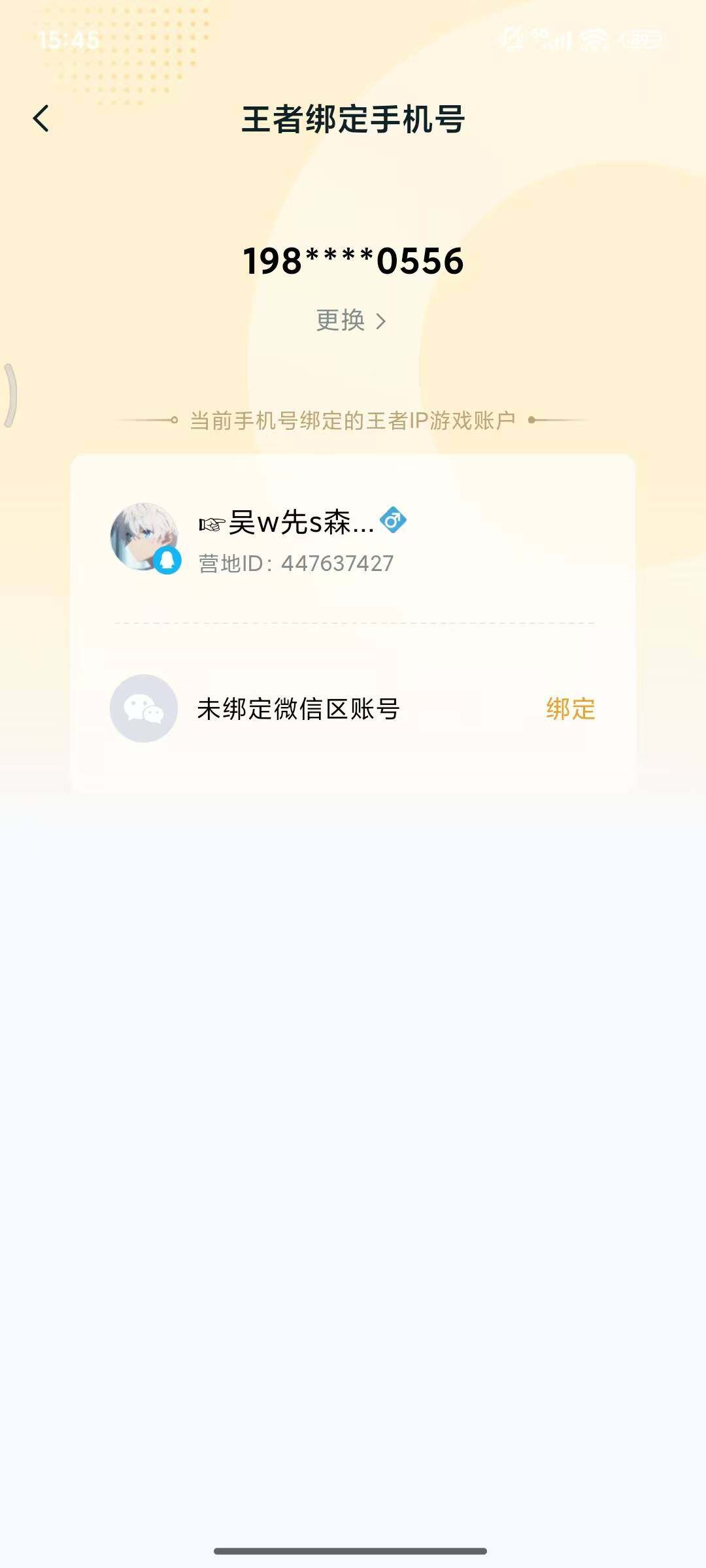
Task: Tap the male gender symbol beside the nickname
Action: 395,521
